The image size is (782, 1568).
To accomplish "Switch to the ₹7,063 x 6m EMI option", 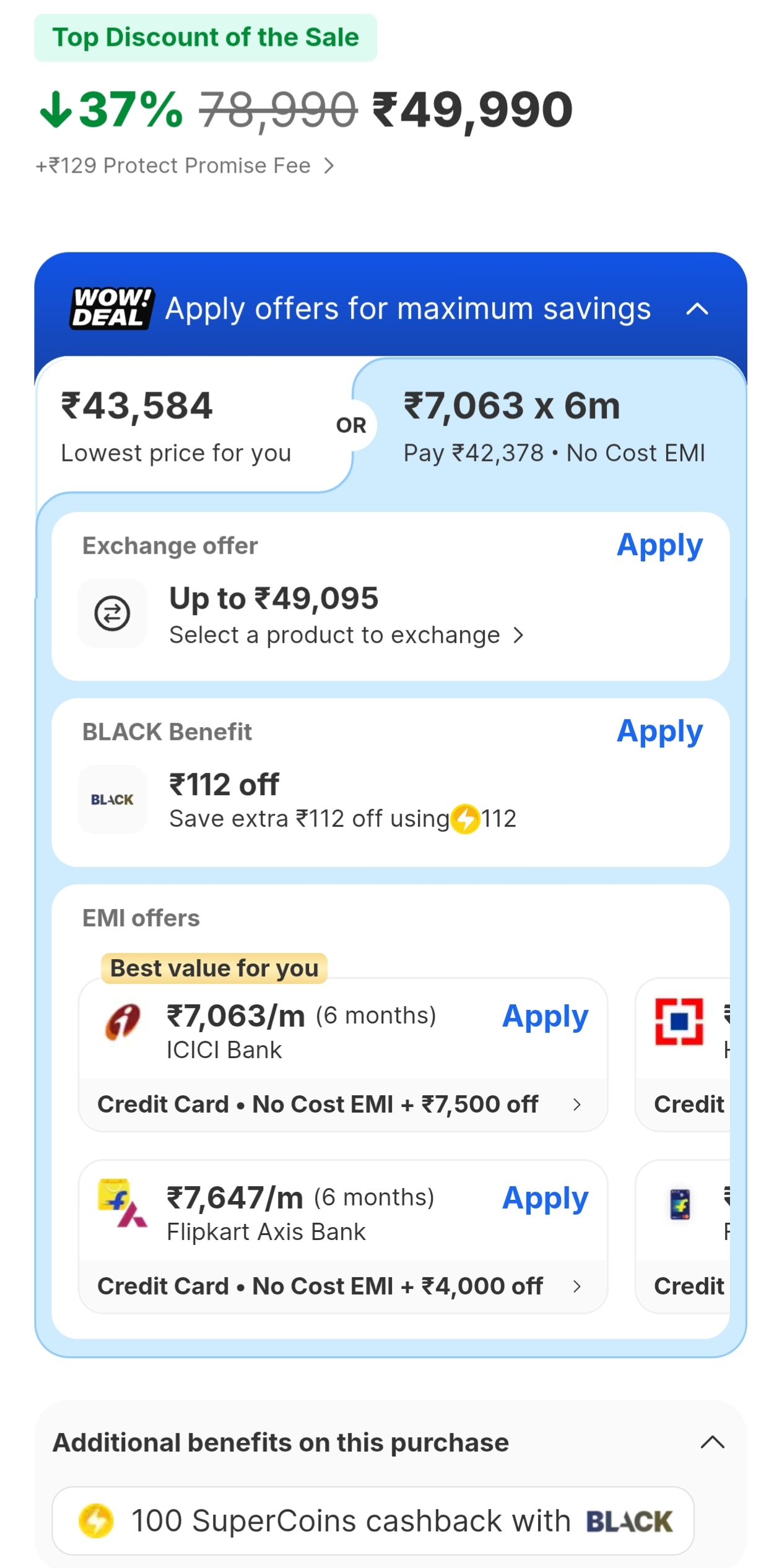I will [x=553, y=426].
